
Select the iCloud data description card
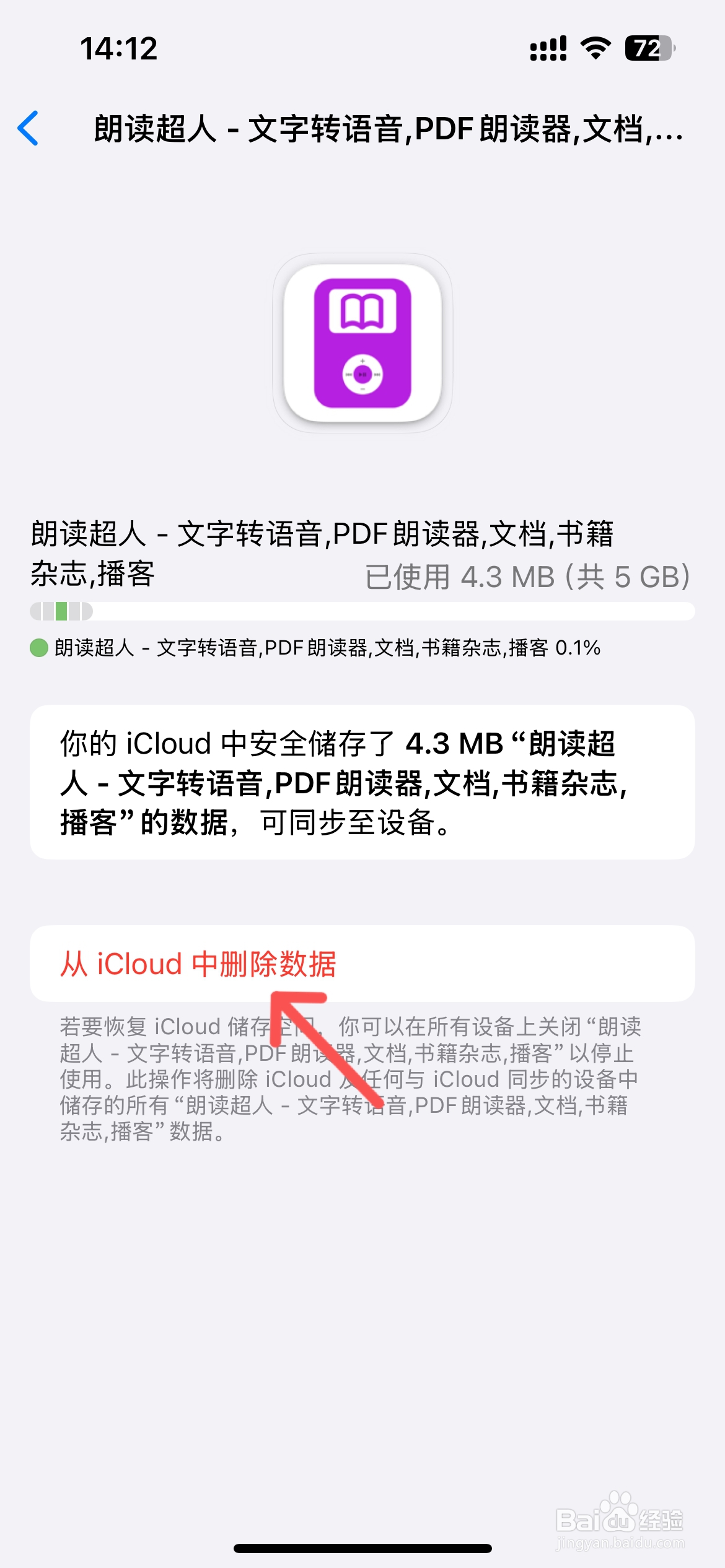click(361, 785)
